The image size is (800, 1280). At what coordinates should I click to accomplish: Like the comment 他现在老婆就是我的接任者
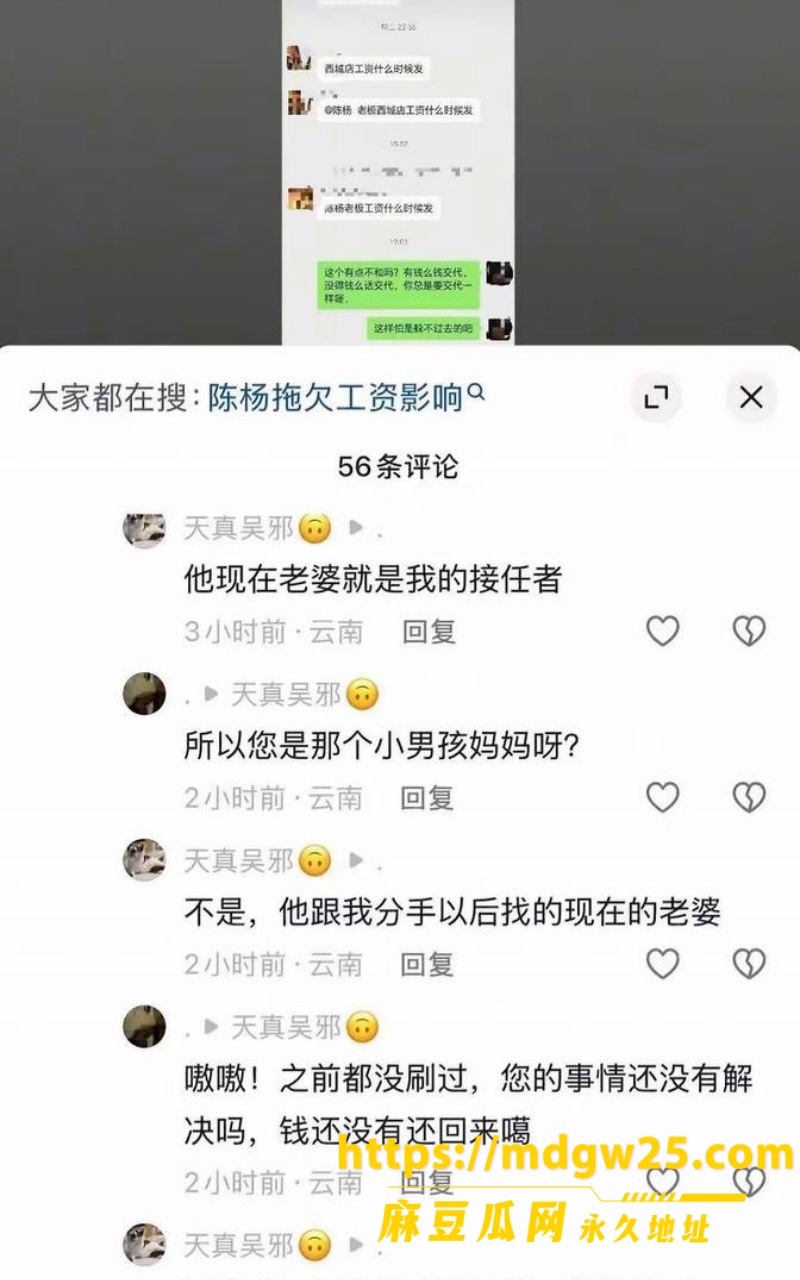click(x=663, y=631)
